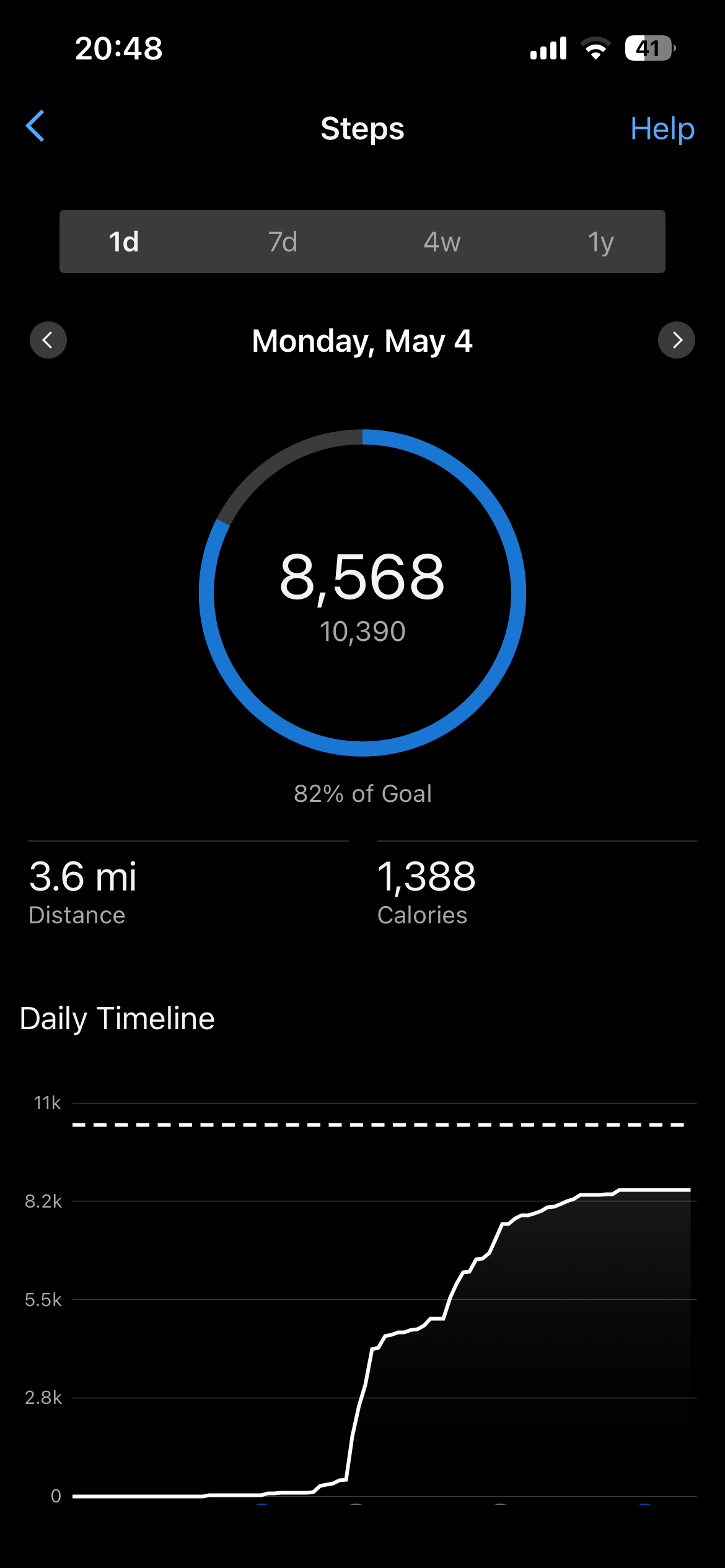This screenshot has width=725, height=1568.
Task: Switch to the 1y view
Action: click(x=601, y=242)
